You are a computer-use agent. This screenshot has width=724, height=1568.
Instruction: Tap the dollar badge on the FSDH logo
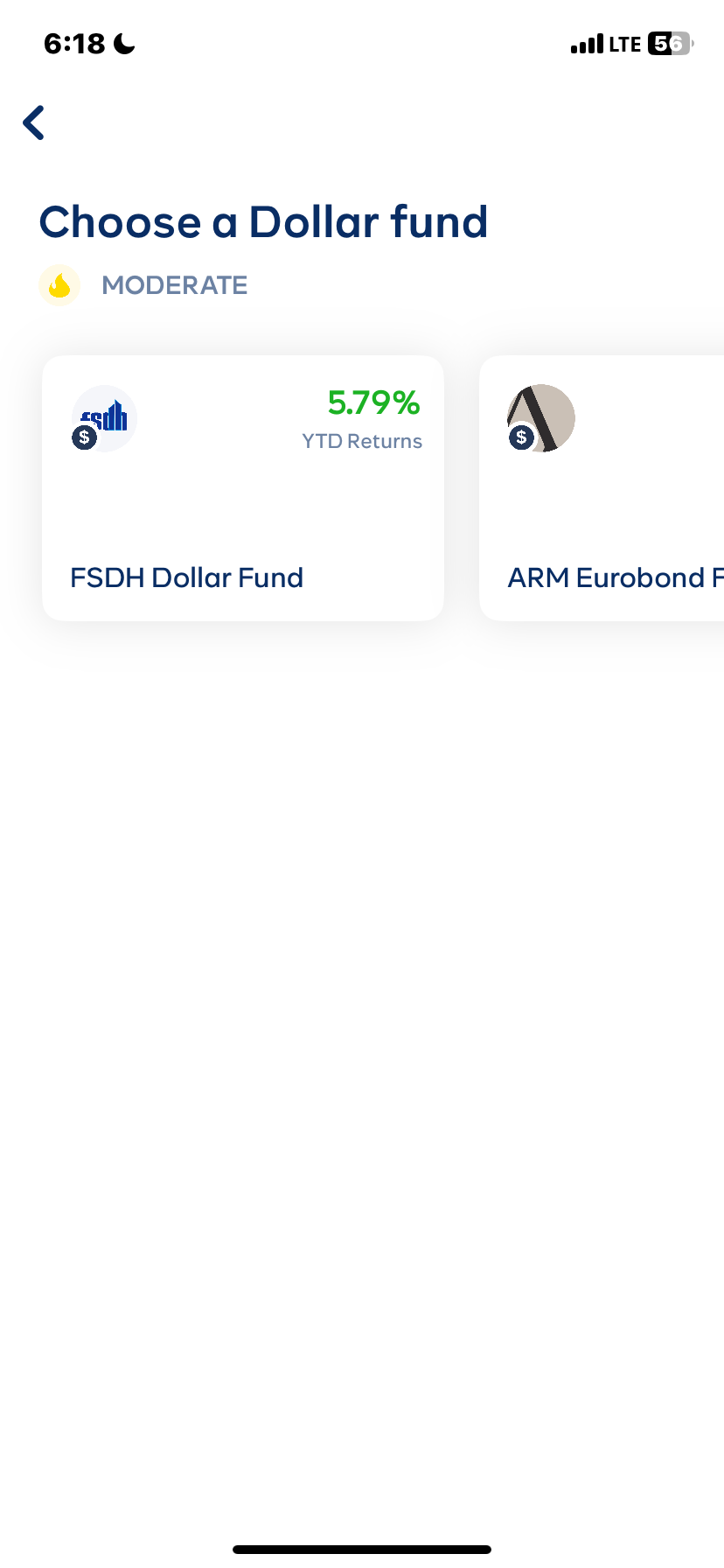(x=83, y=440)
